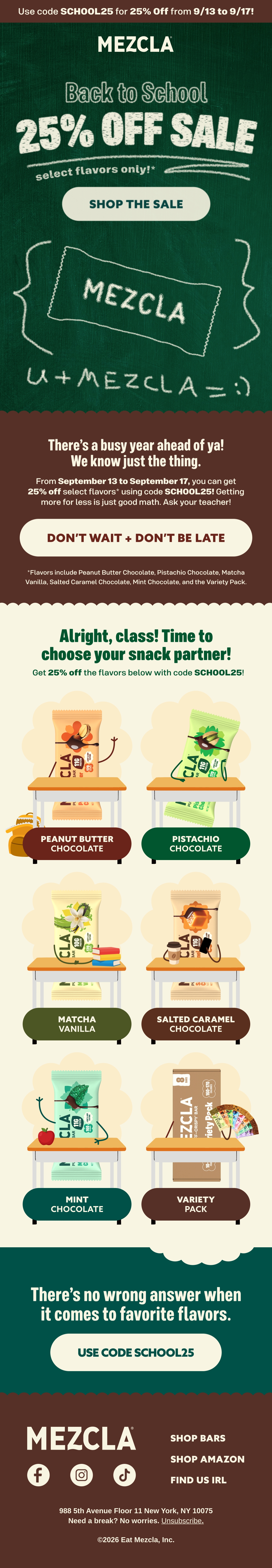View the Mint Chocolate bar

77,1204
